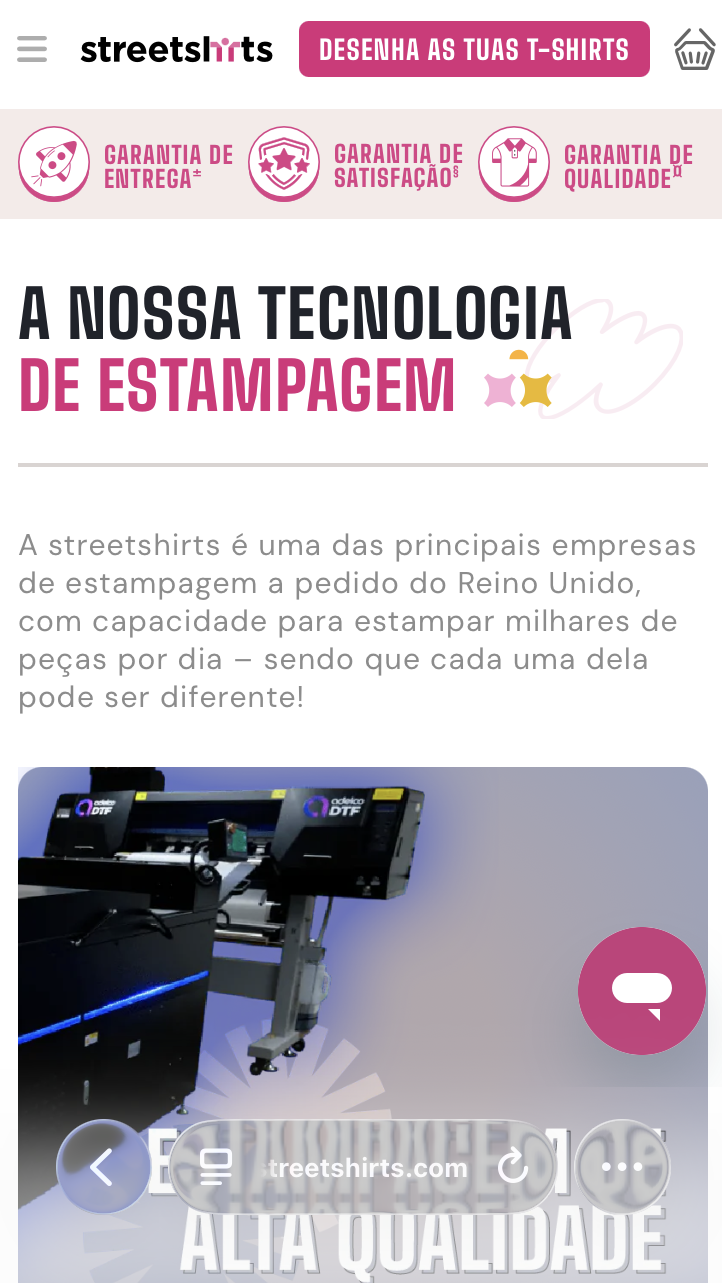Open the hamburger menu
722x1283 pixels.
(x=32, y=49)
